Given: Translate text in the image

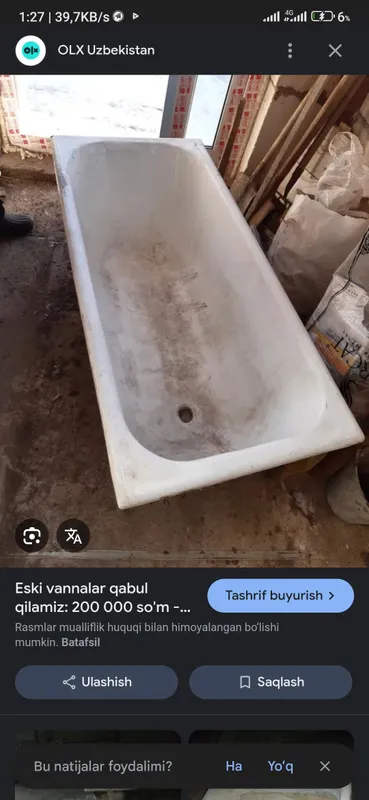Looking at the screenshot, I should pos(73,536).
